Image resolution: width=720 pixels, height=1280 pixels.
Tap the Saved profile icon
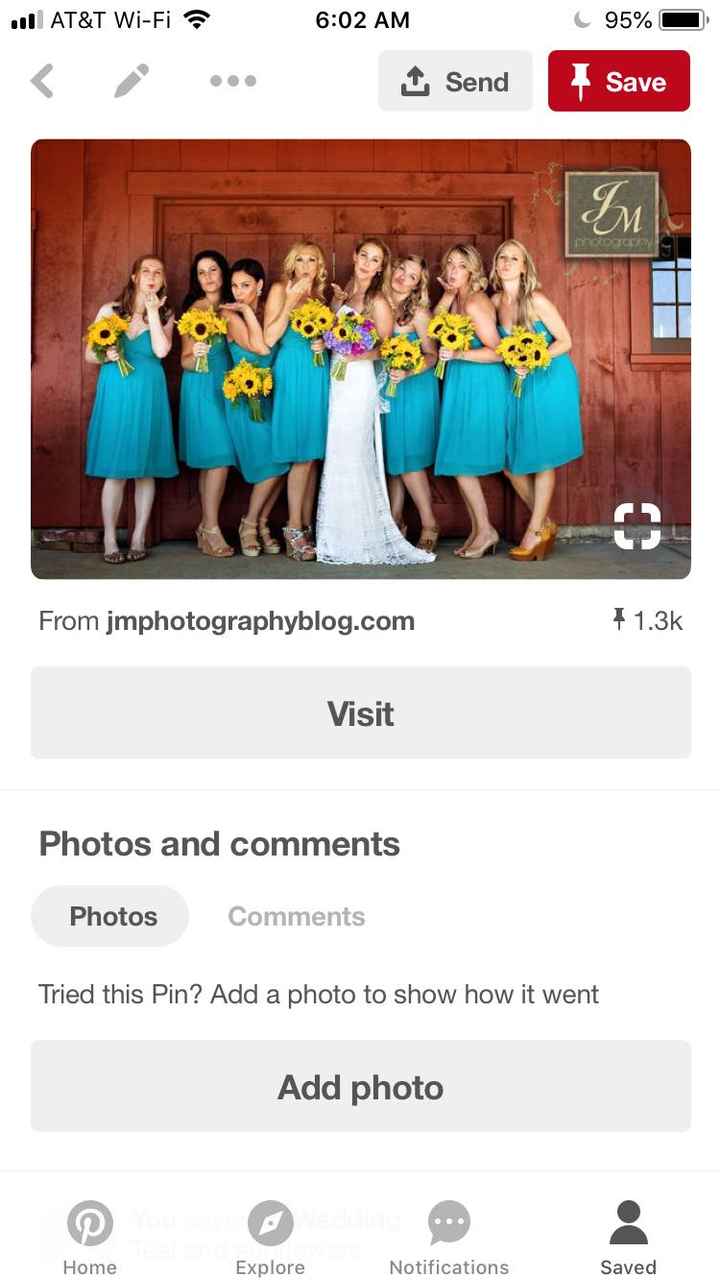[628, 1218]
